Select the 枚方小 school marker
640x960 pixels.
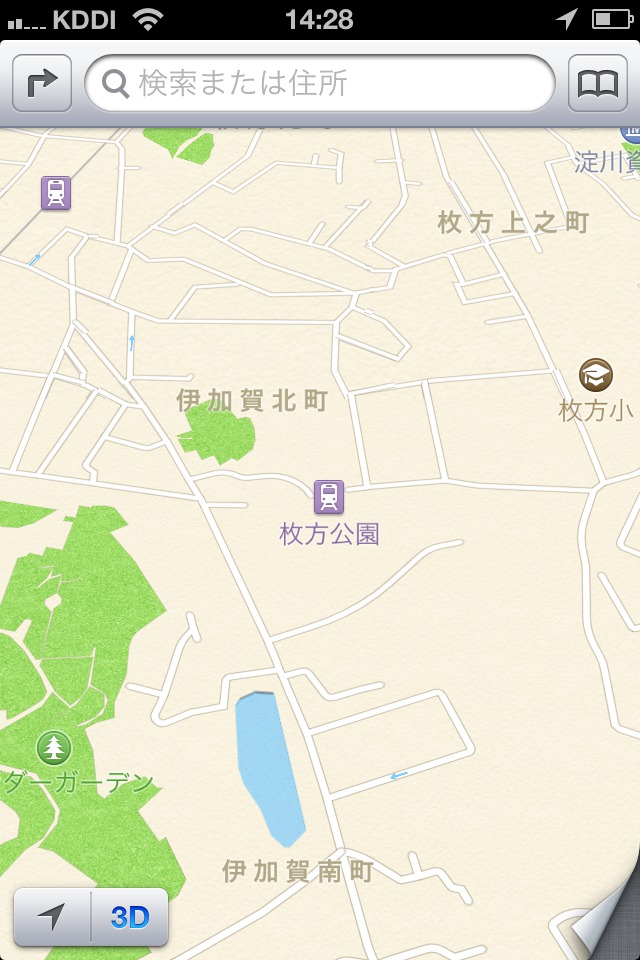(596, 376)
